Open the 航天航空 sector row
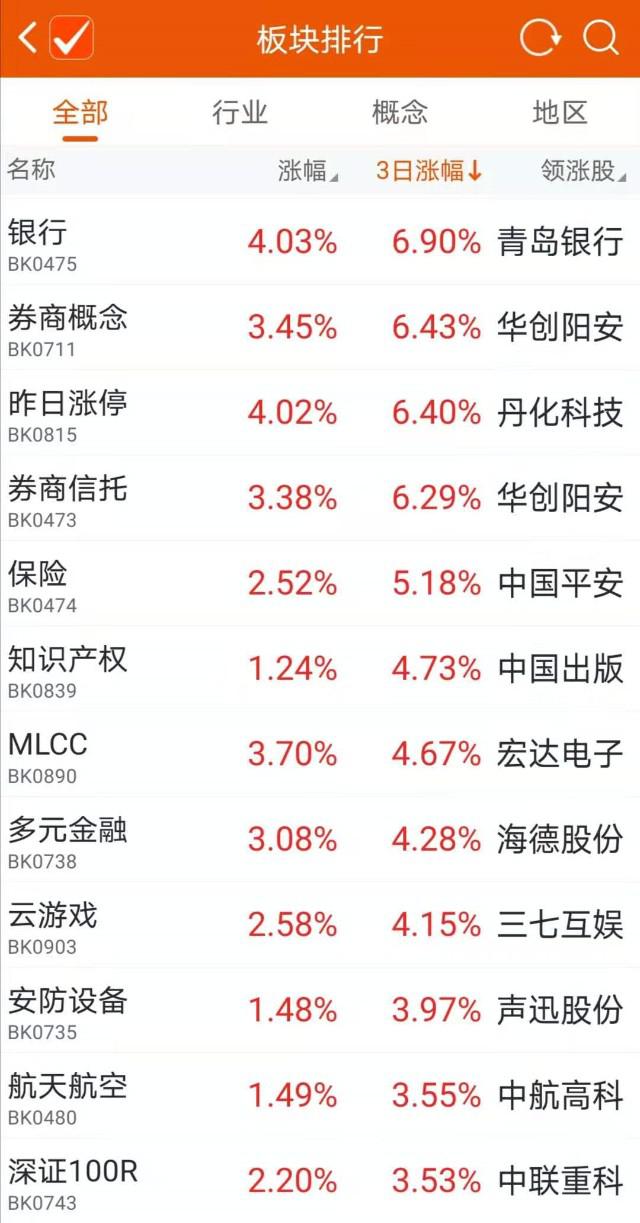 click(x=320, y=1096)
